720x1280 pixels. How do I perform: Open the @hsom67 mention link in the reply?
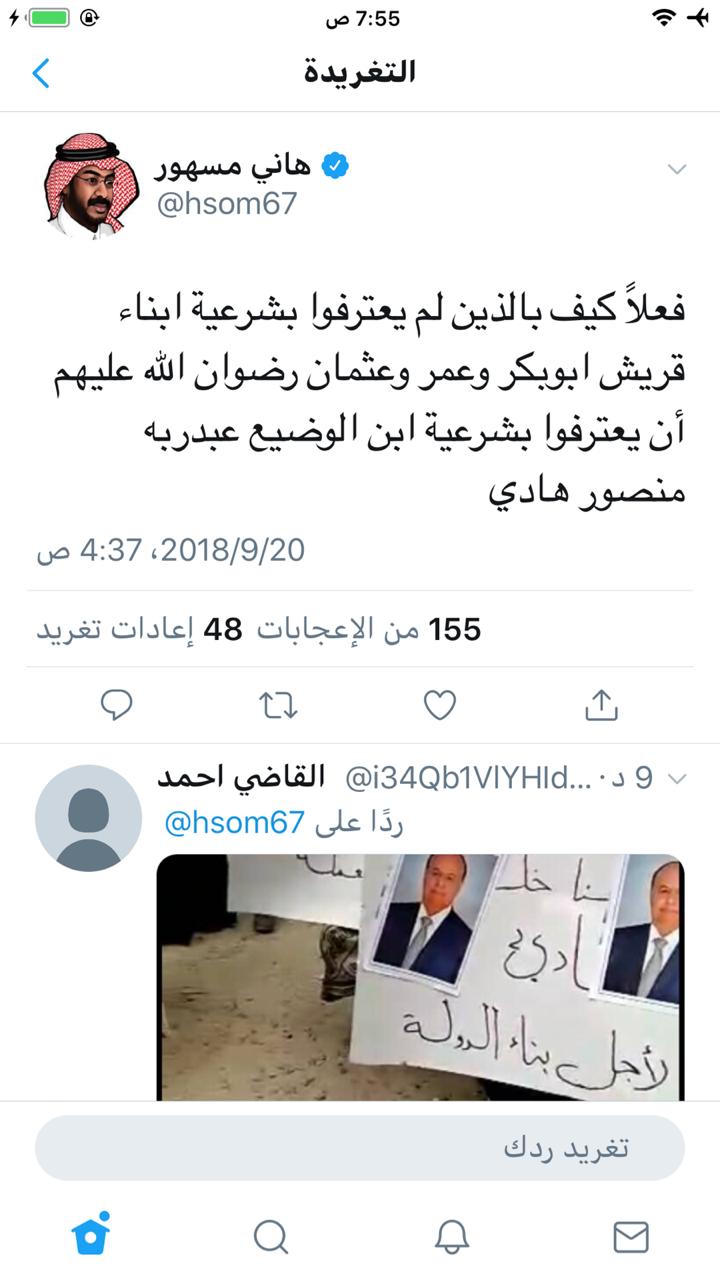(x=233, y=823)
